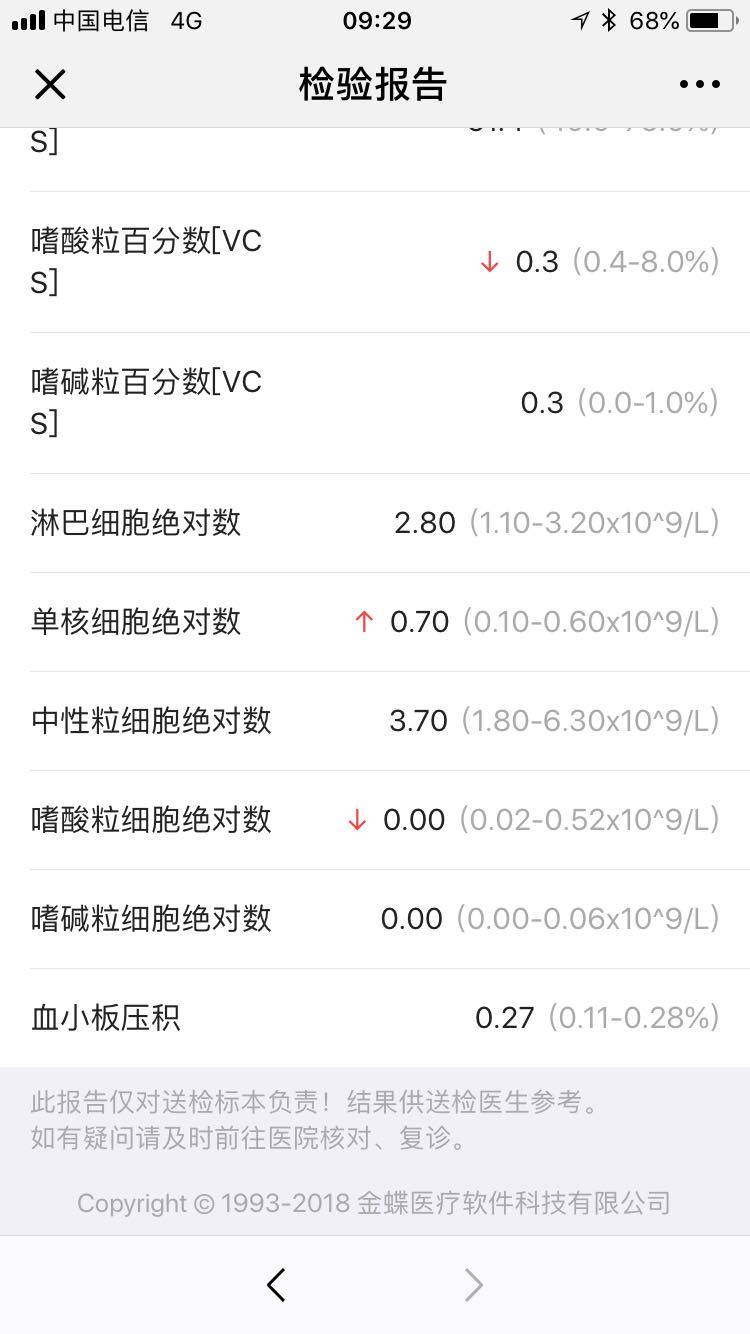Open the three-dot more options menu
The width and height of the screenshot is (750, 1334).
(699, 85)
